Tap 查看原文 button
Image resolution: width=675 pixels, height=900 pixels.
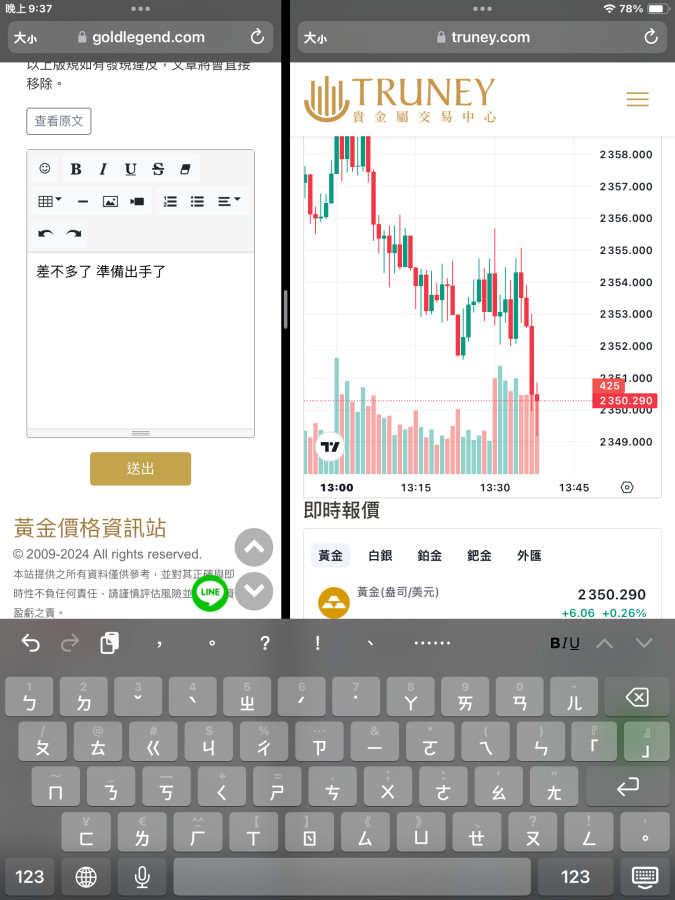click(59, 121)
